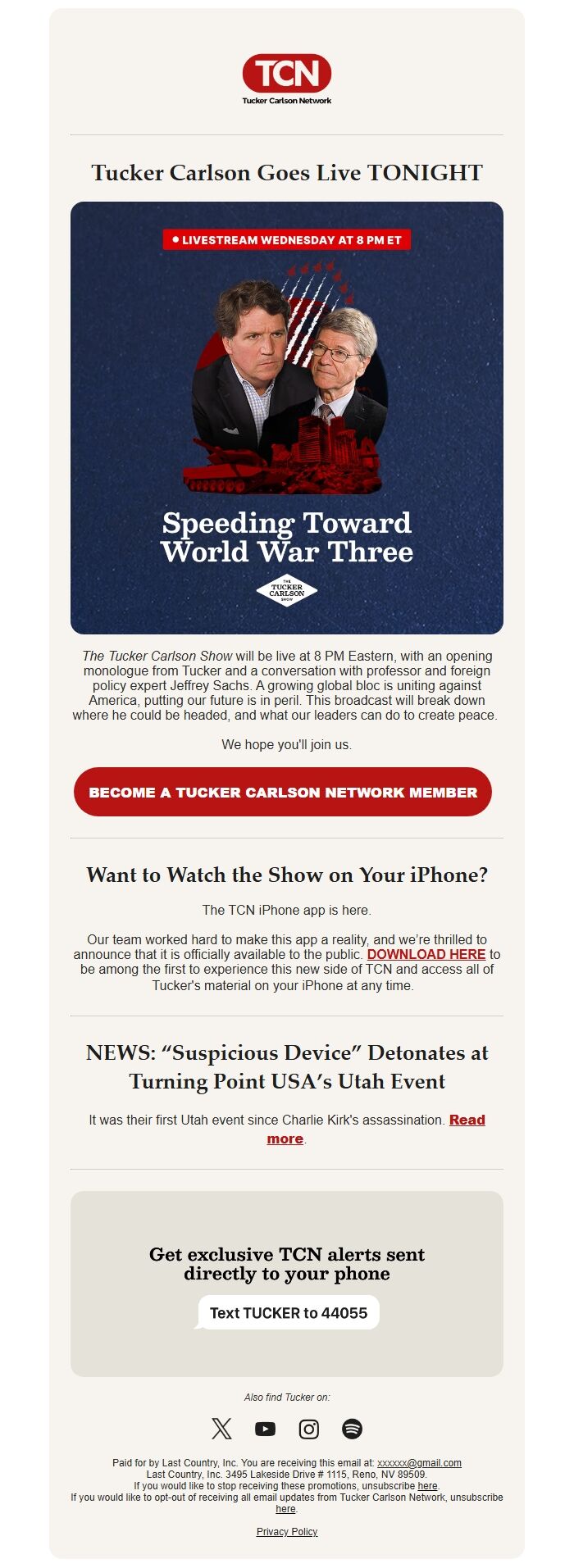Visit the Instagram page icon
Screen dimensions: 574x1568
tap(308, 1429)
